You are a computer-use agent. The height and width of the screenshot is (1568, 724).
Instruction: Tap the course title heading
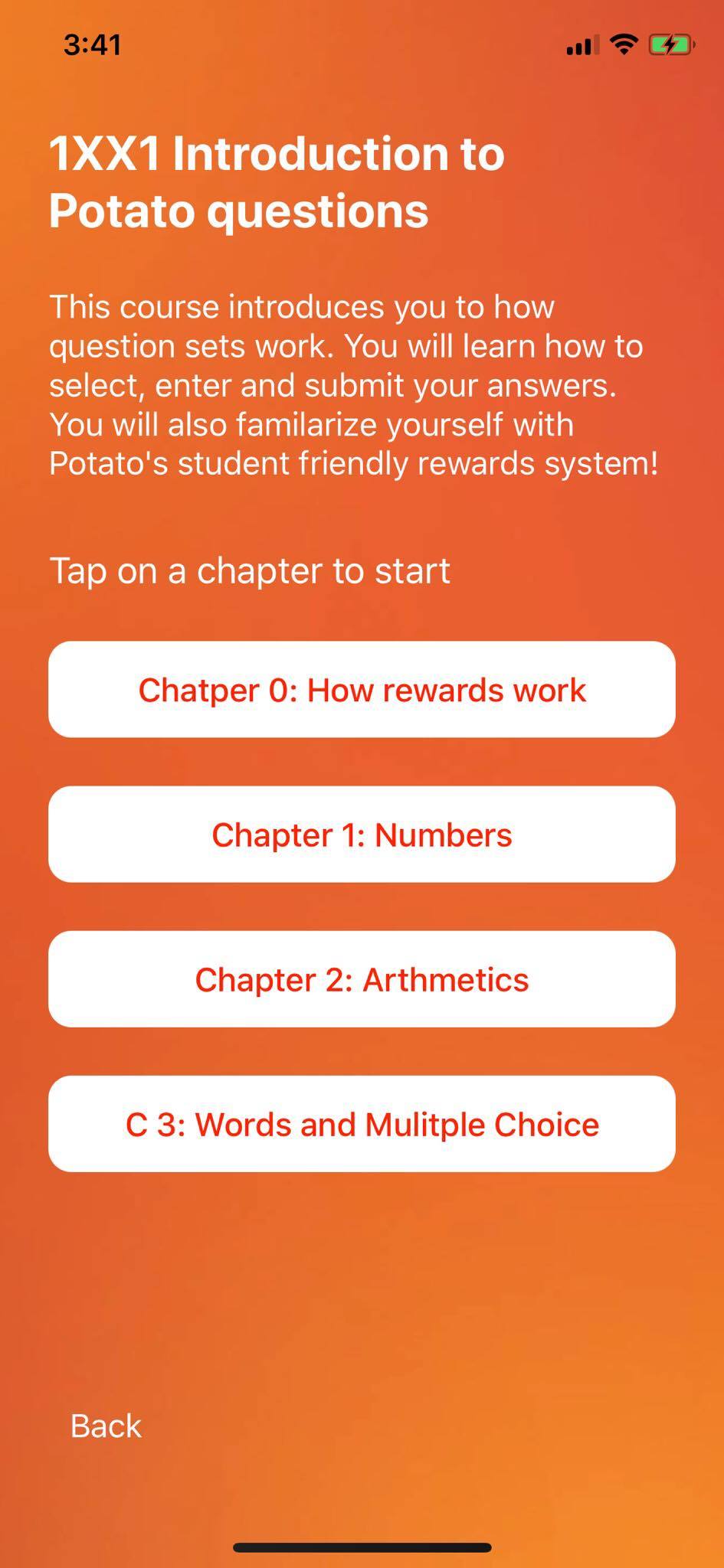(x=276, y=180)
